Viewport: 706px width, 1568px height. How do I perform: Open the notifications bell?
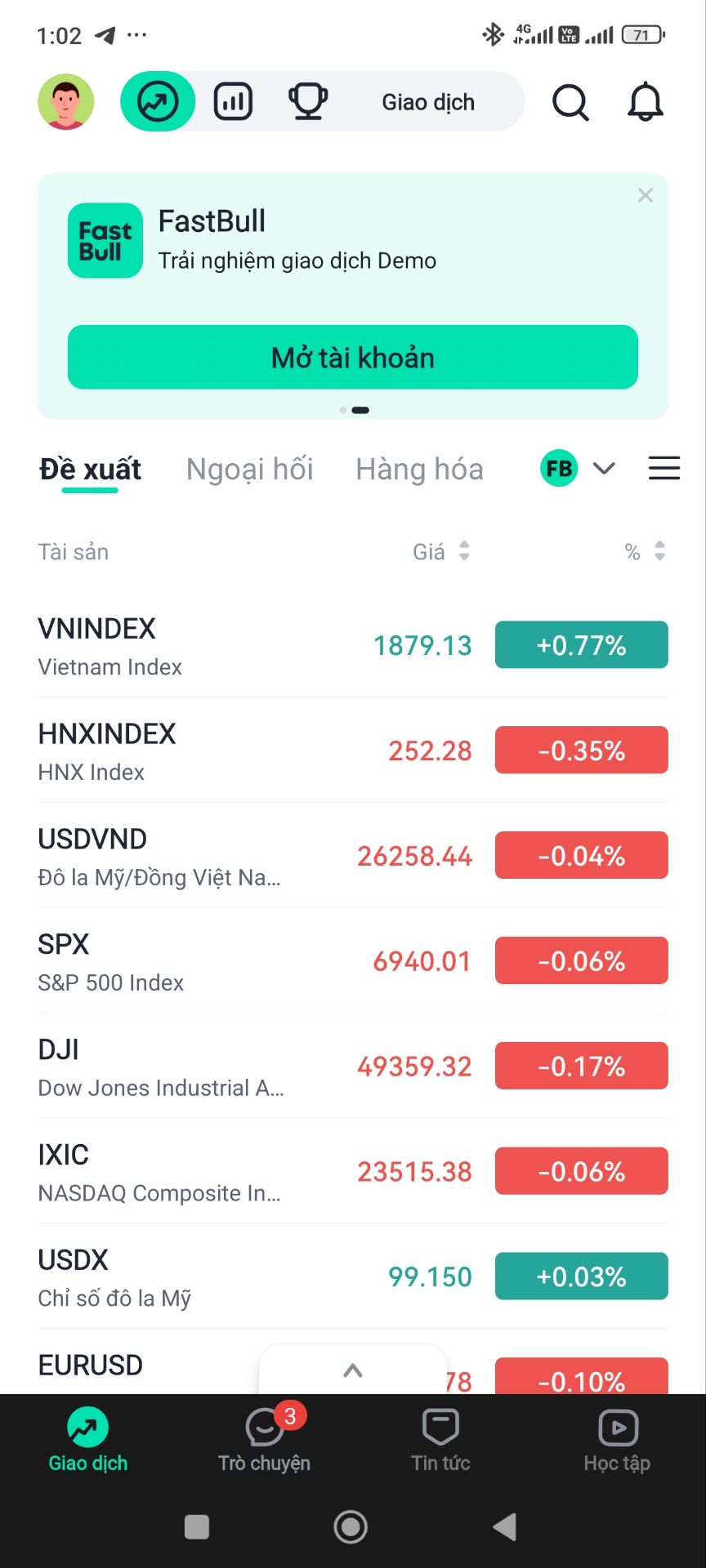pyautogui.click(x=645, y=102)
